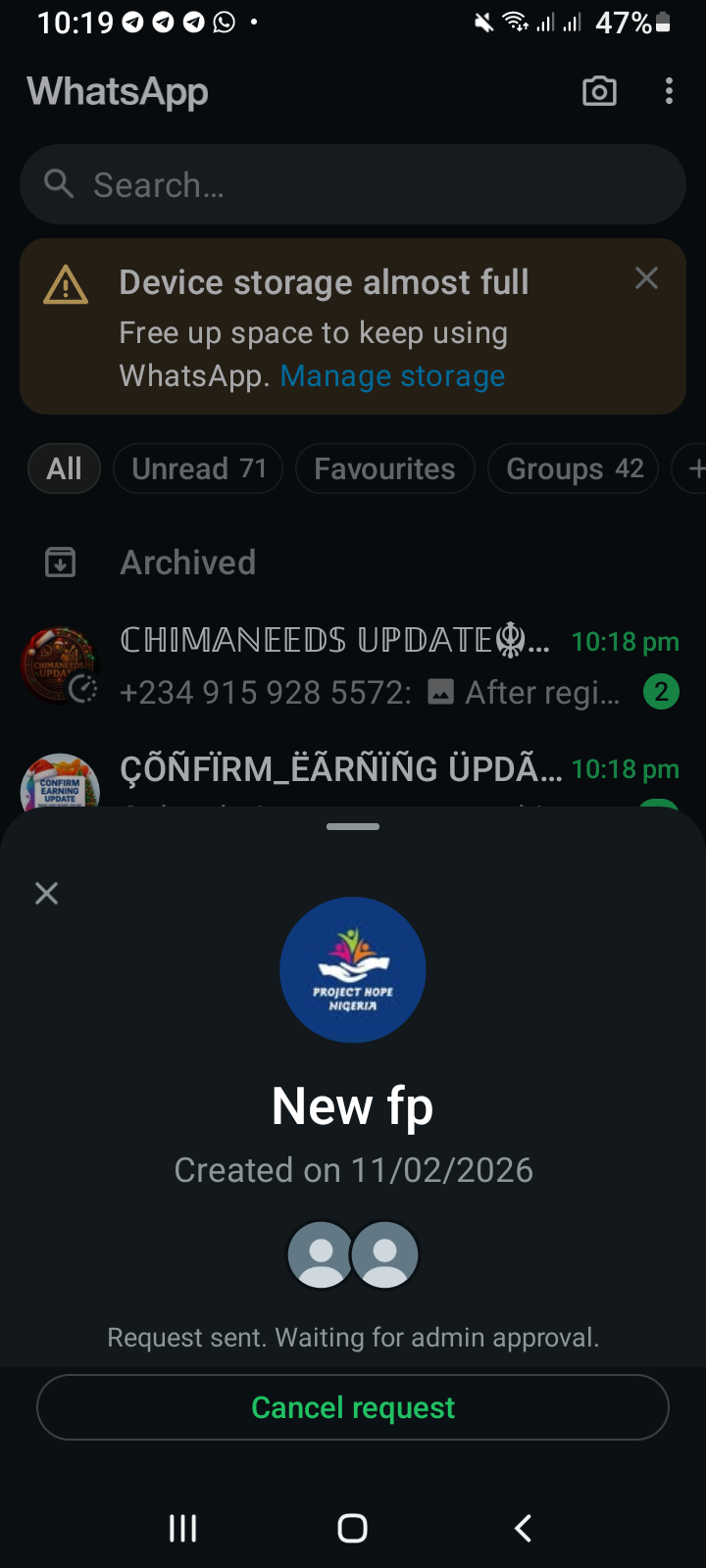706x1568 pixels.
Task: Show only Groups chats
Action: coord(574,468)
